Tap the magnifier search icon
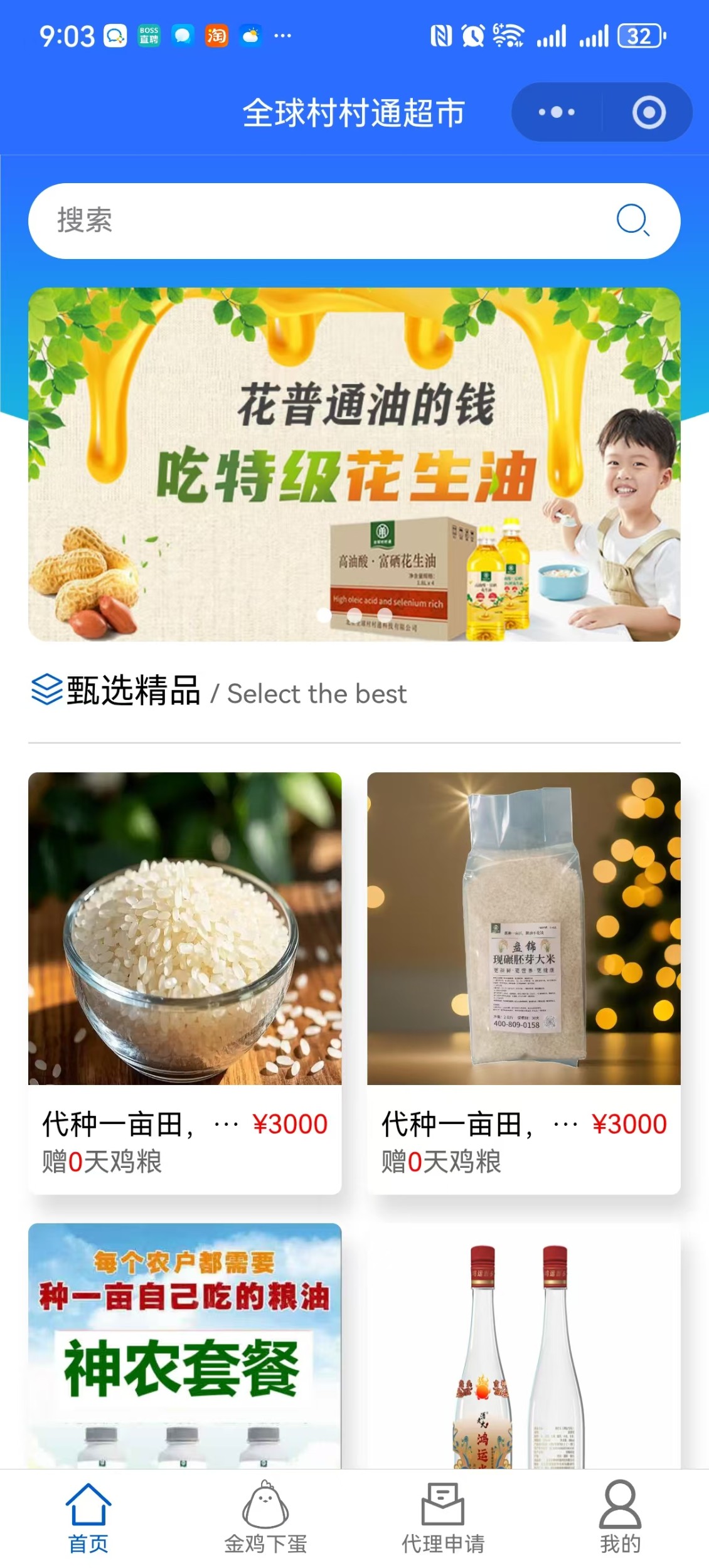The image size is (709, 1568). point(632,220)
